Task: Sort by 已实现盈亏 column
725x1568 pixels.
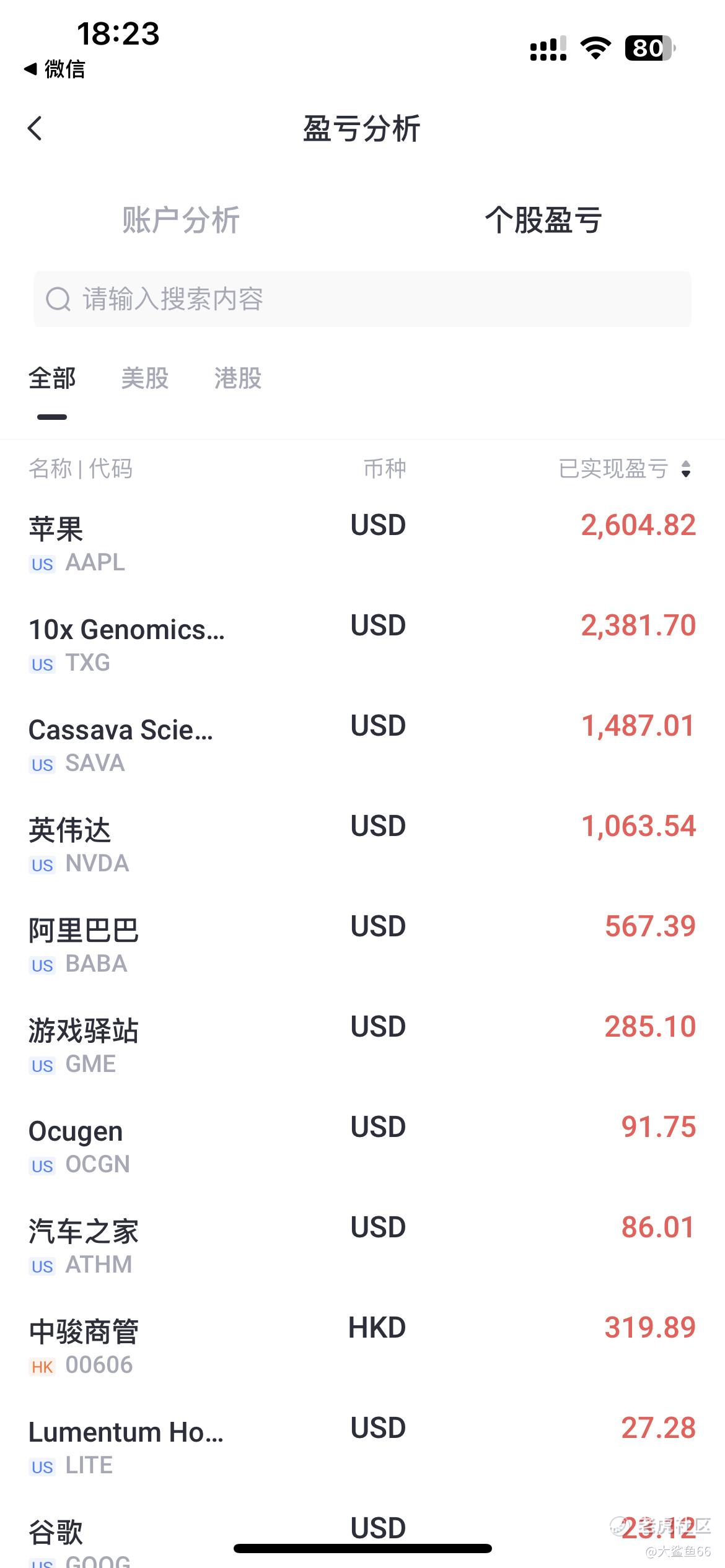Action: tap(625, 469)
